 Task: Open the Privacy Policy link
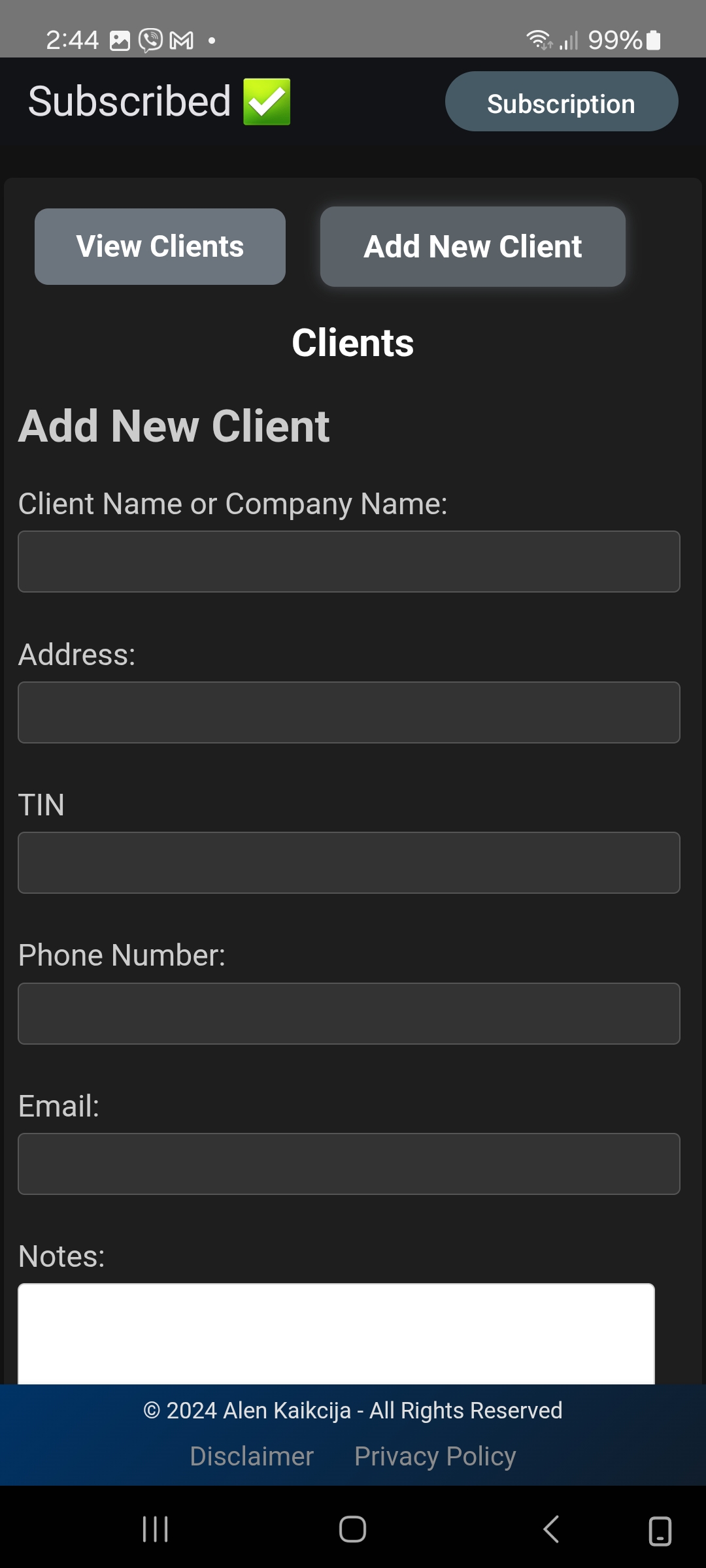point(435,1456)
